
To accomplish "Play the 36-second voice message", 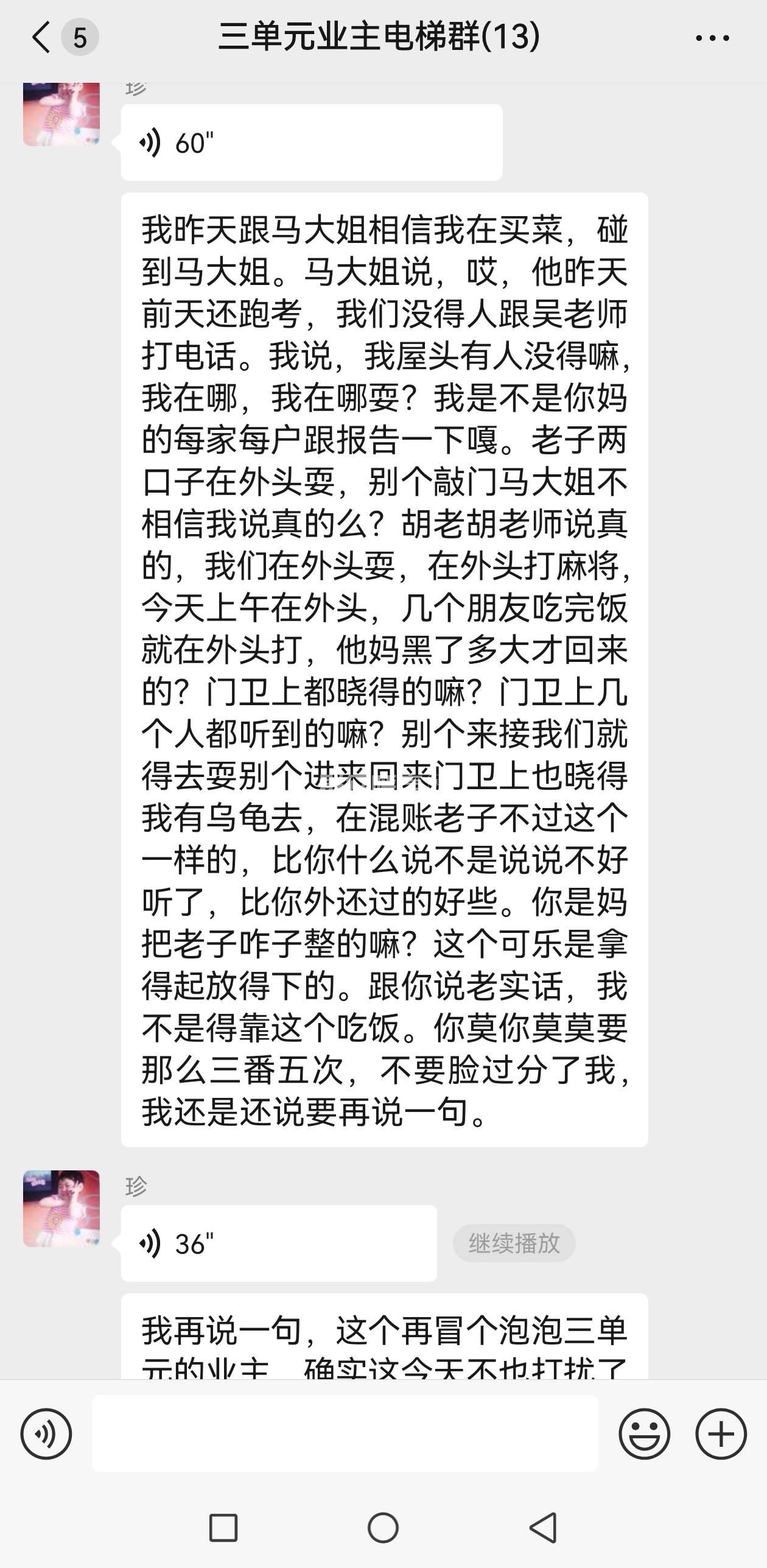I will tap(278, 1243).
